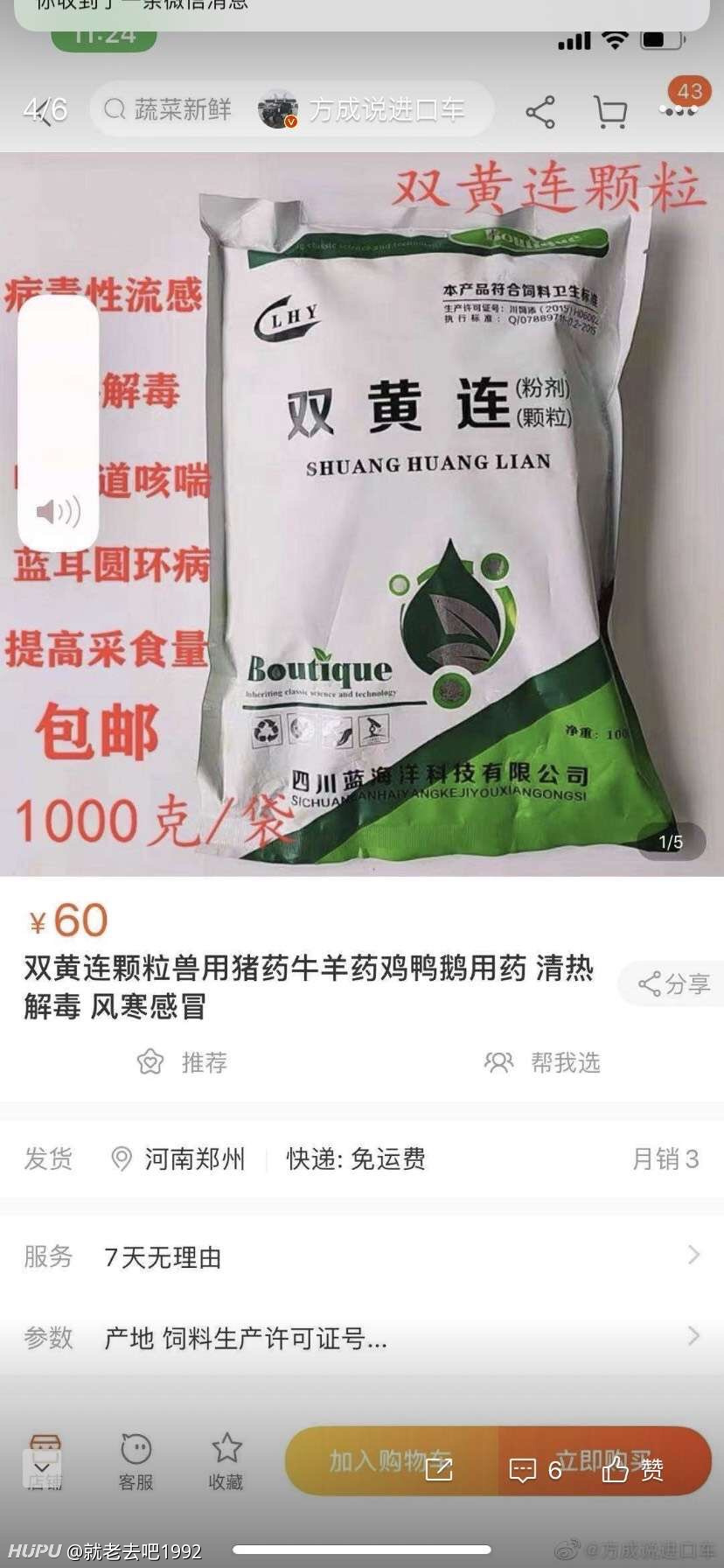The height and width of the screenshot is (1568, 724).
Task: Open the 店铺 store page
Action: tap(45, 1462)
